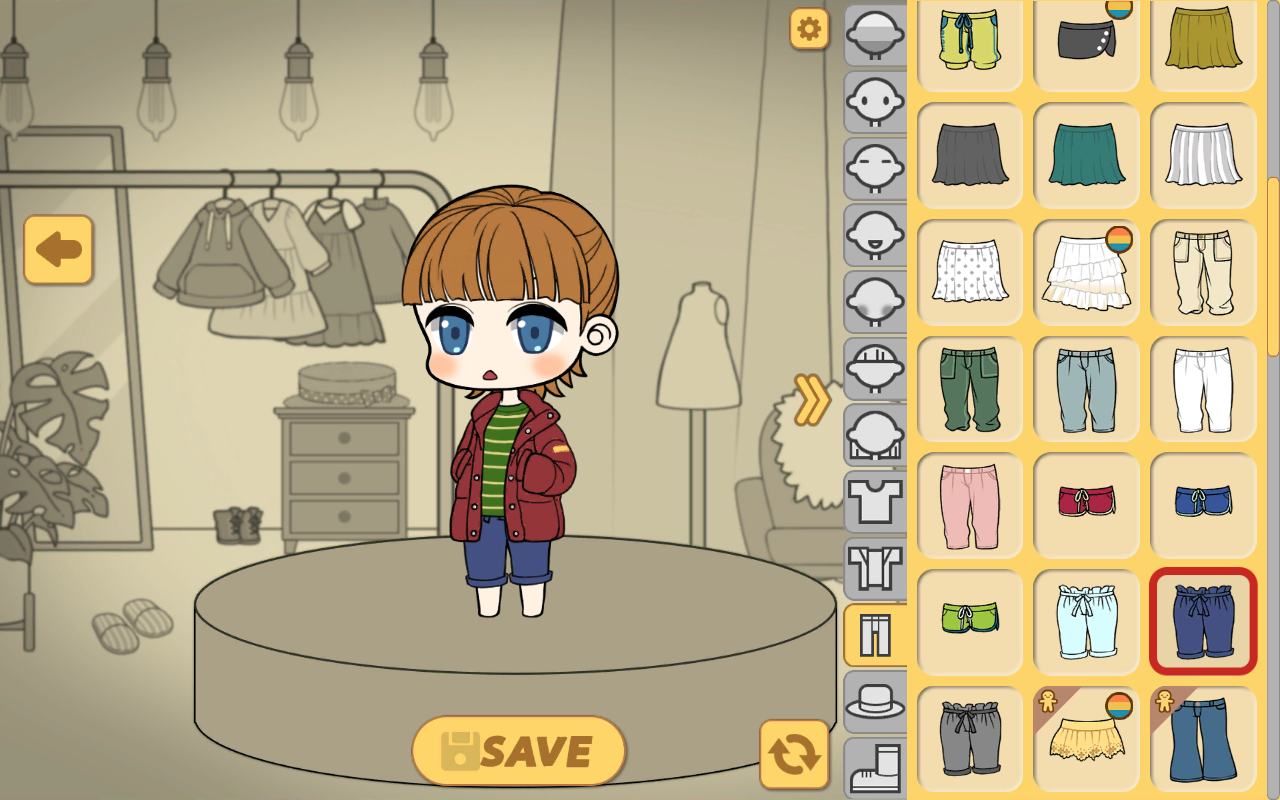Go back using the orange arrow
This screenshot has width=1280, height=800.
click(x=58, y=249)
